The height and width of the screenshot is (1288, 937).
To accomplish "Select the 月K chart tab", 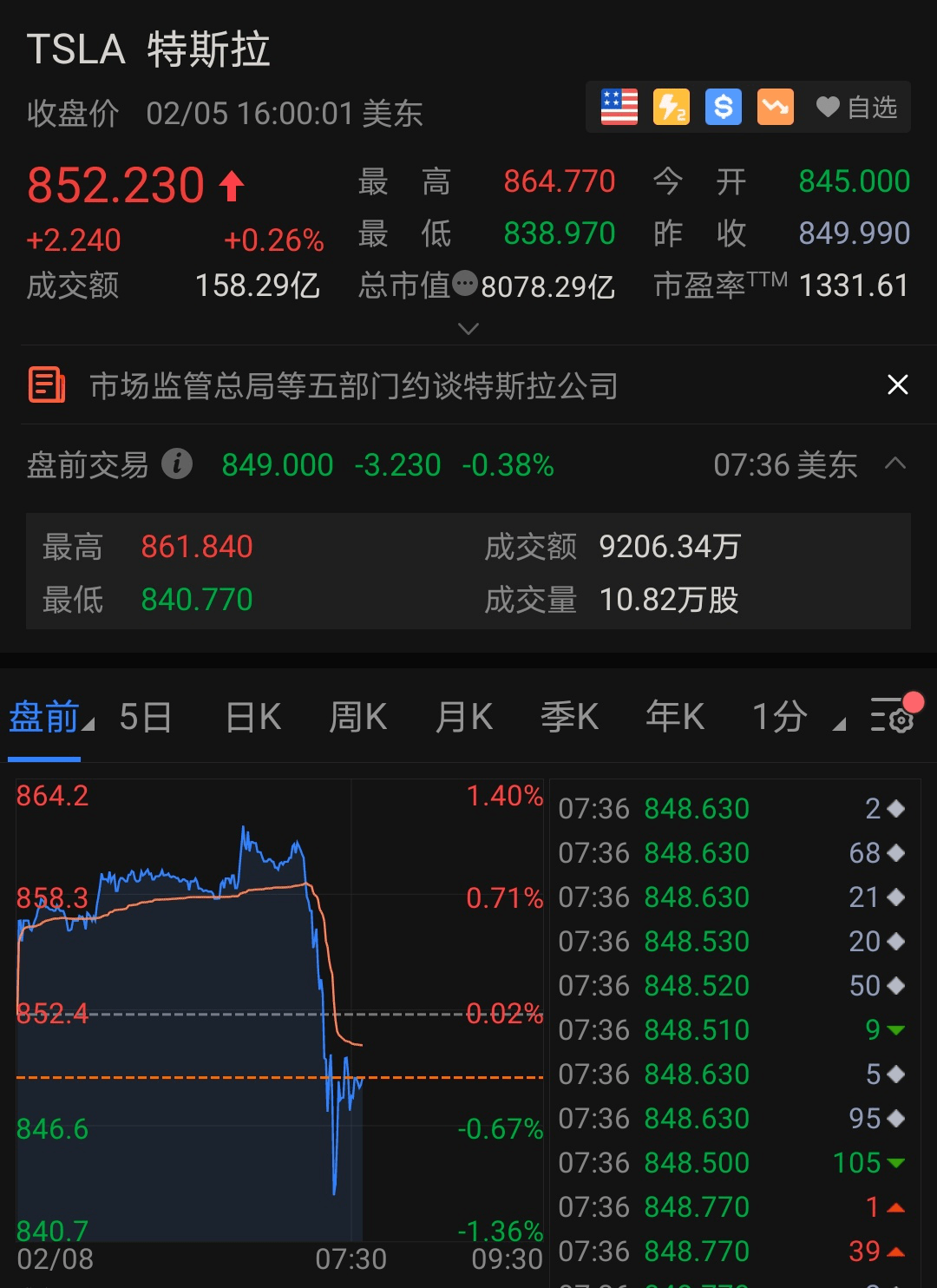I will coord(464,718).
